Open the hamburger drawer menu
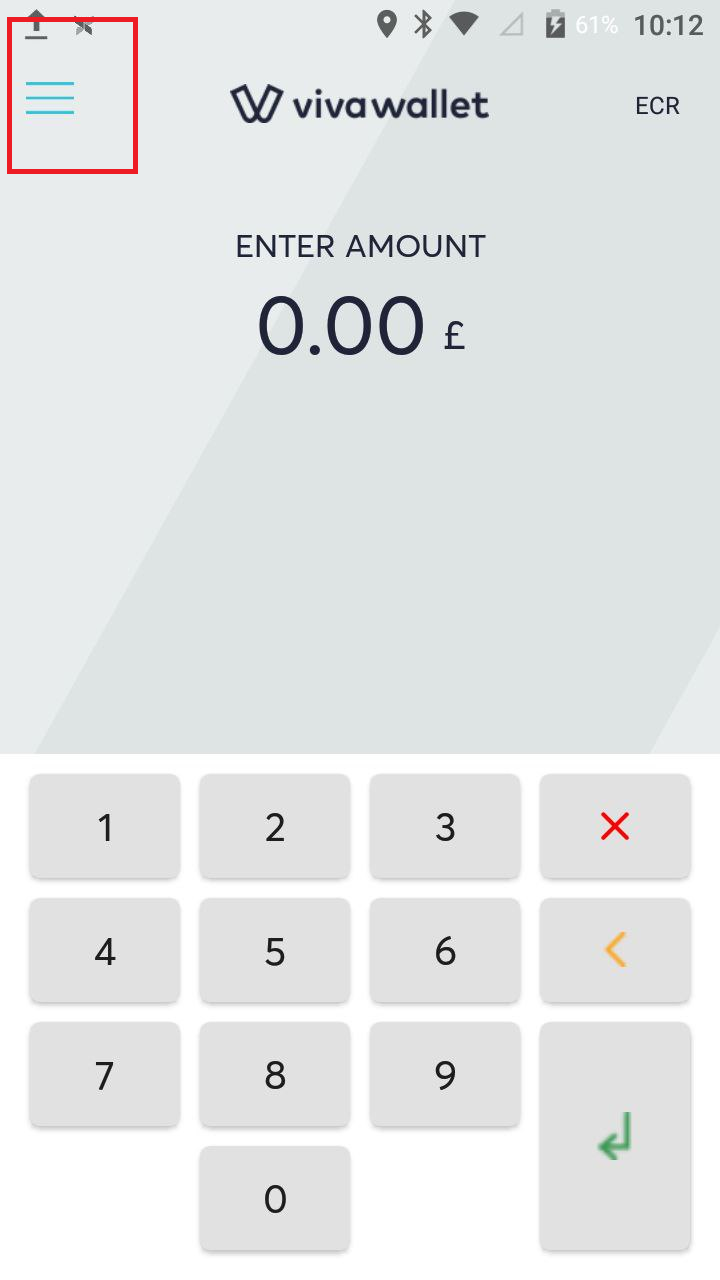This screenshot has height=1280, width=720. (x=50, y=98)
